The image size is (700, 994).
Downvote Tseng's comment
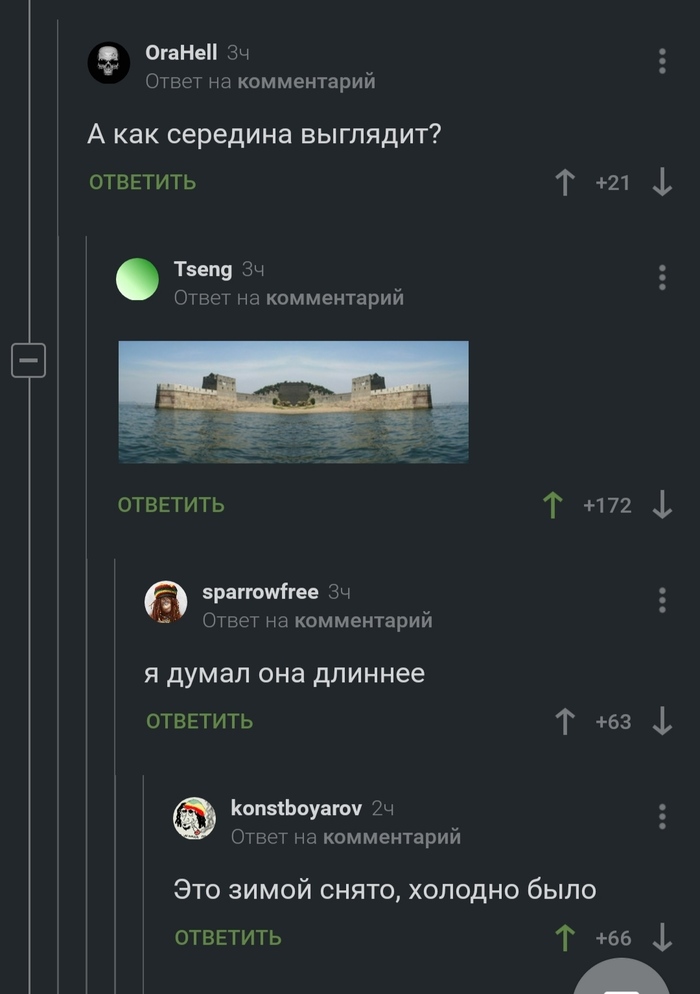click(x=662, y=505)
